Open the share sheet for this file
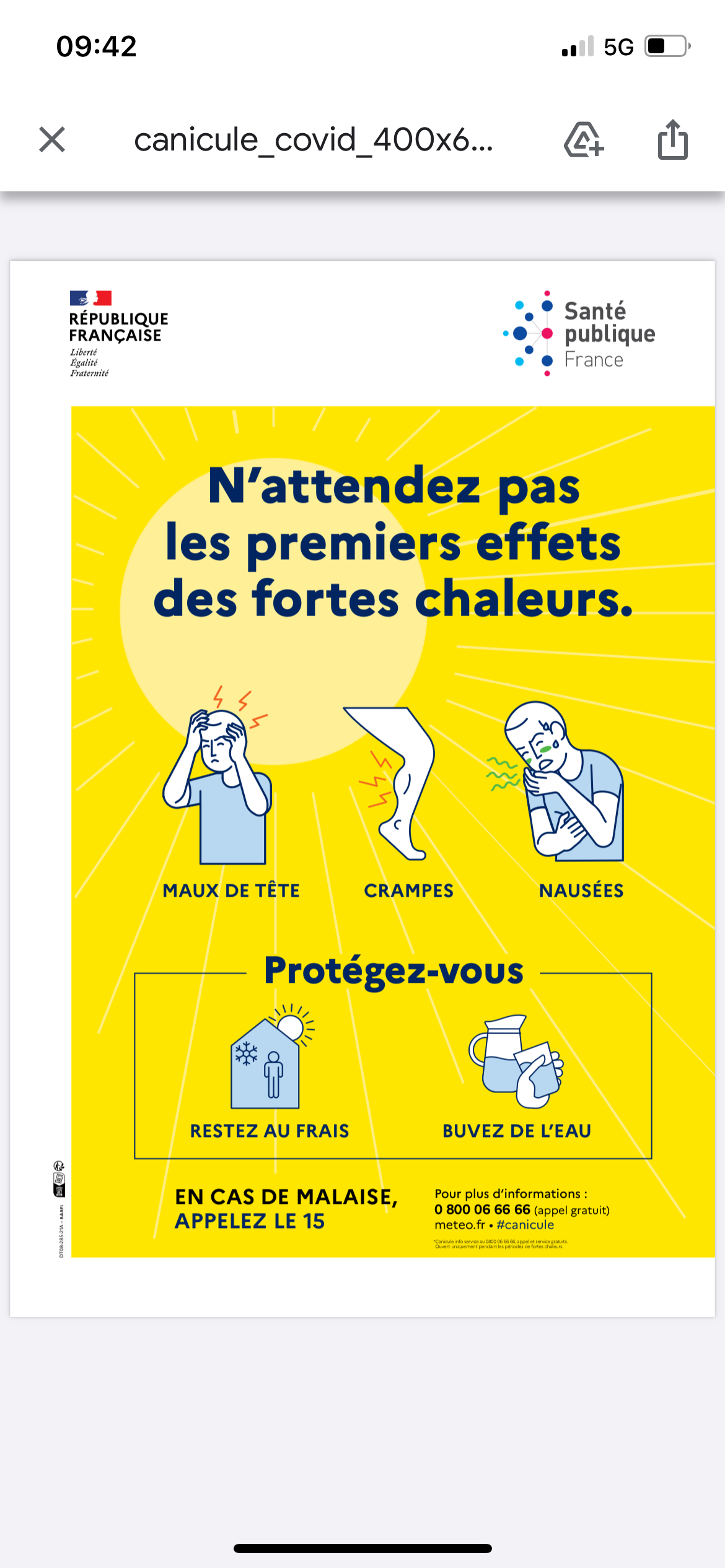Image resolution: width=725 pixels, height=1568 pixels. pyautogui.click(x=672, y=139)
